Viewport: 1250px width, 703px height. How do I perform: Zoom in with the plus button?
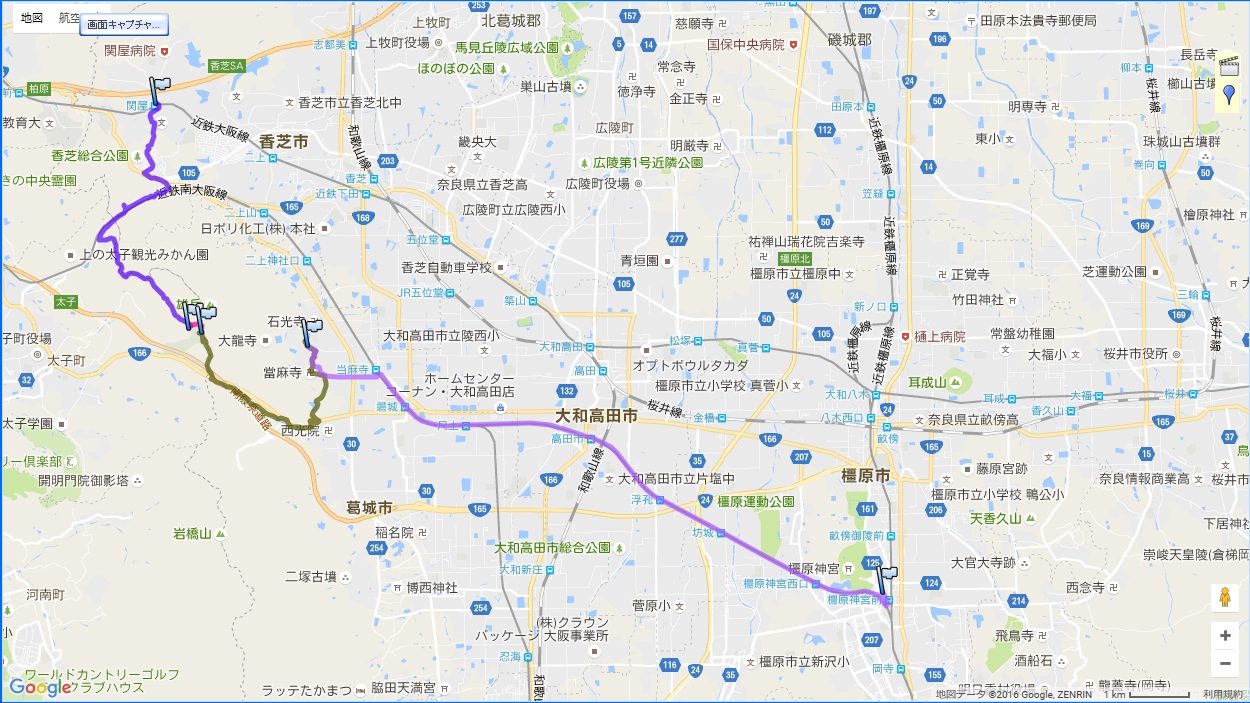(1225, 636)
